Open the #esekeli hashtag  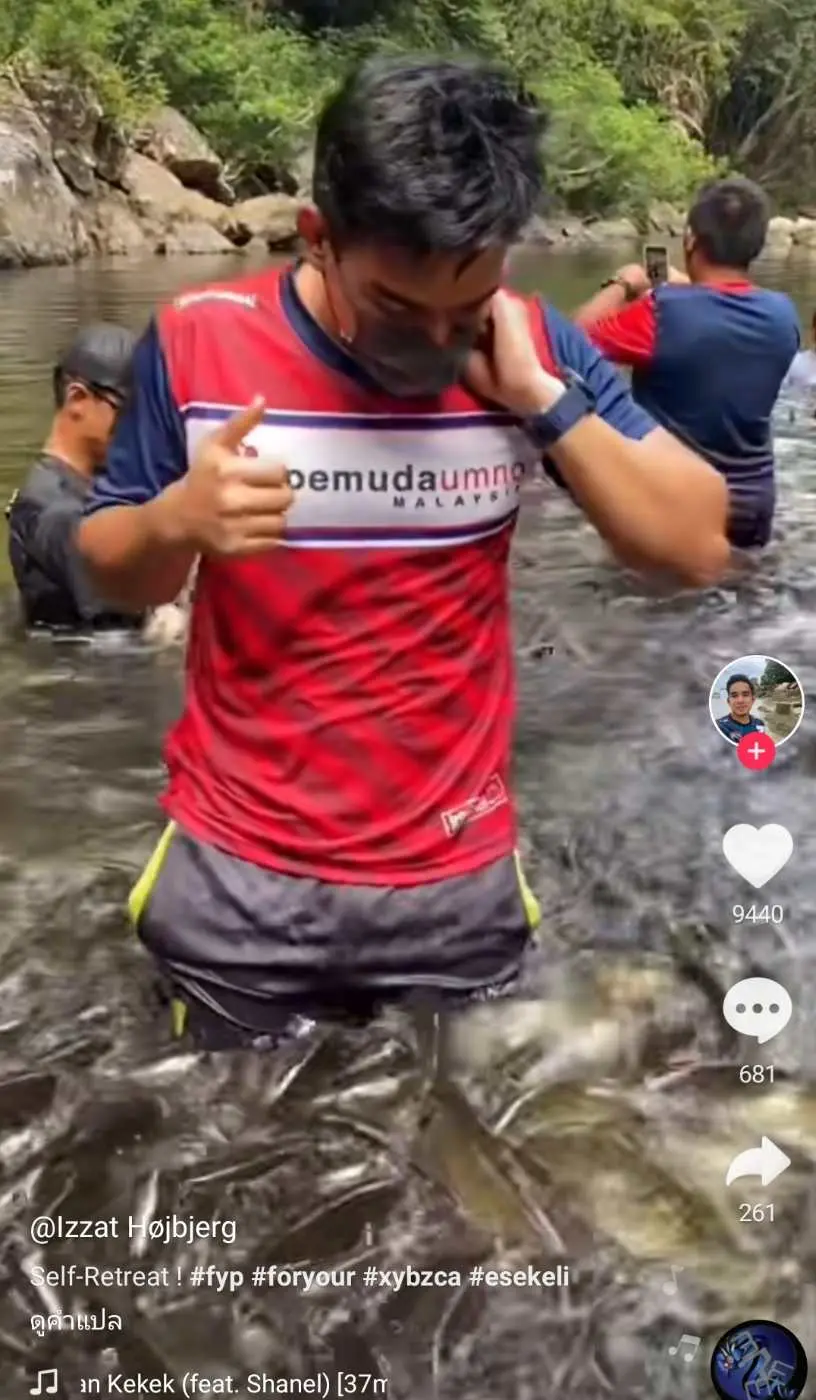519,1276
